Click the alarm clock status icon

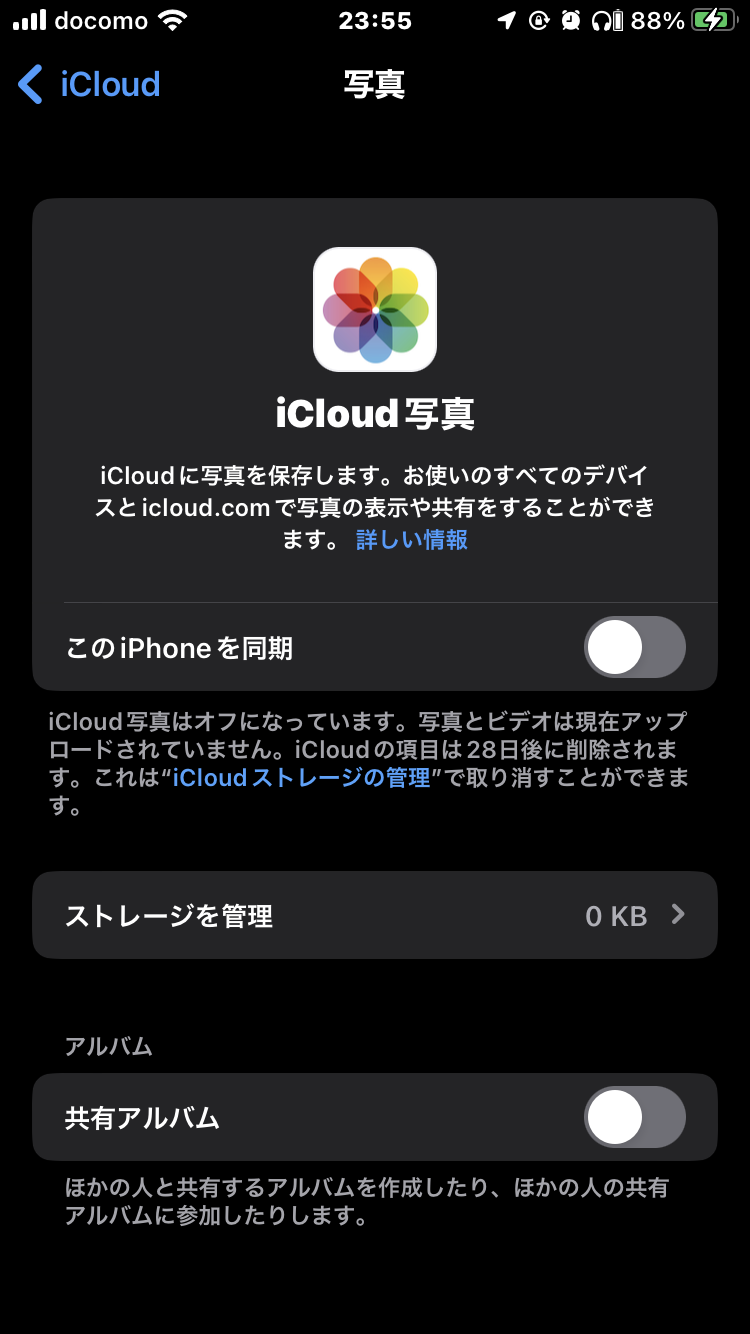coord(570,20)
